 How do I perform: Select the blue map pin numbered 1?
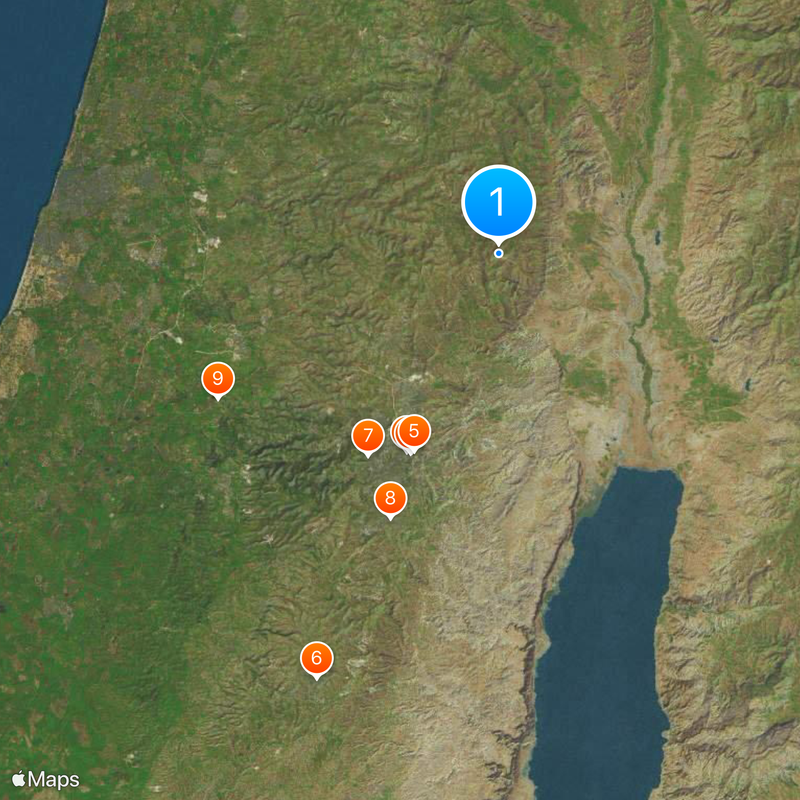coord(498,203)
